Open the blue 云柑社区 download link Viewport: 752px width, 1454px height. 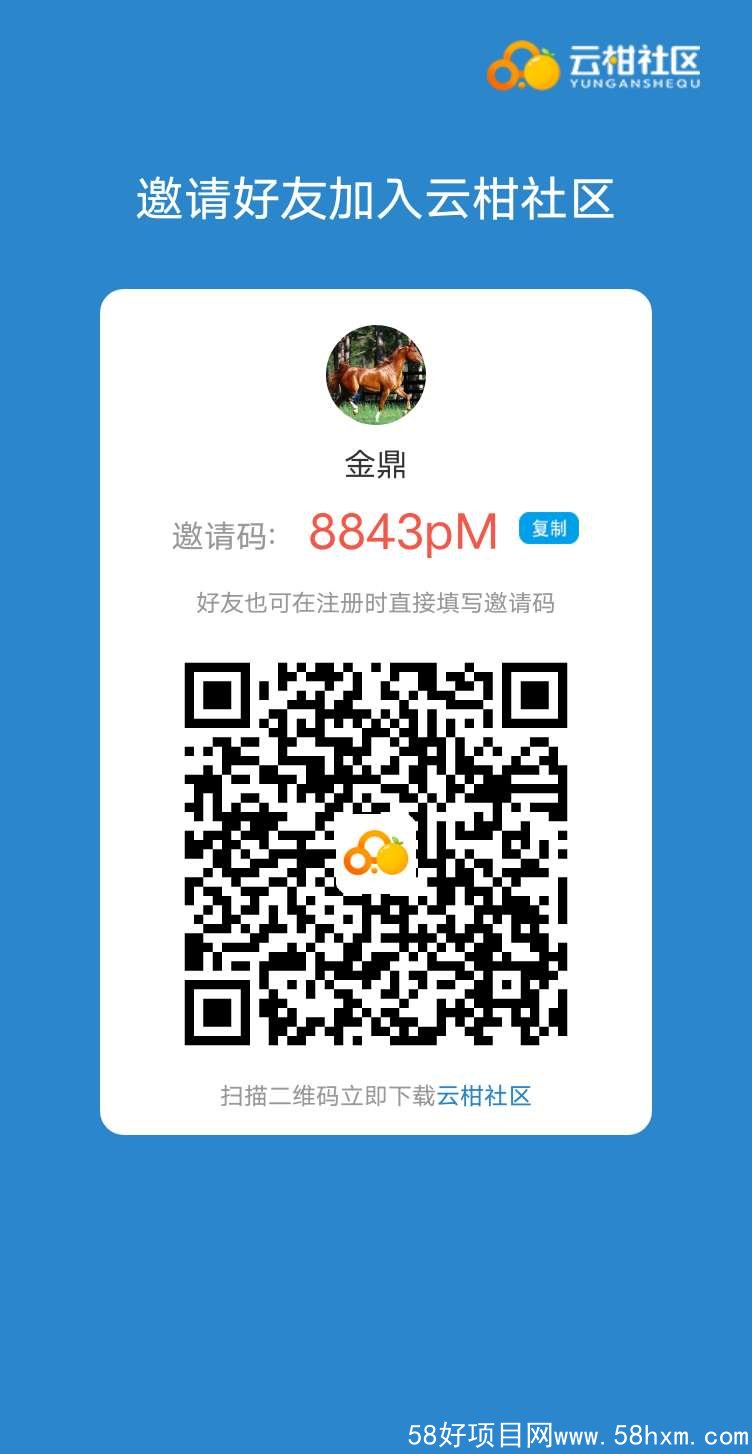(484, 1095)
